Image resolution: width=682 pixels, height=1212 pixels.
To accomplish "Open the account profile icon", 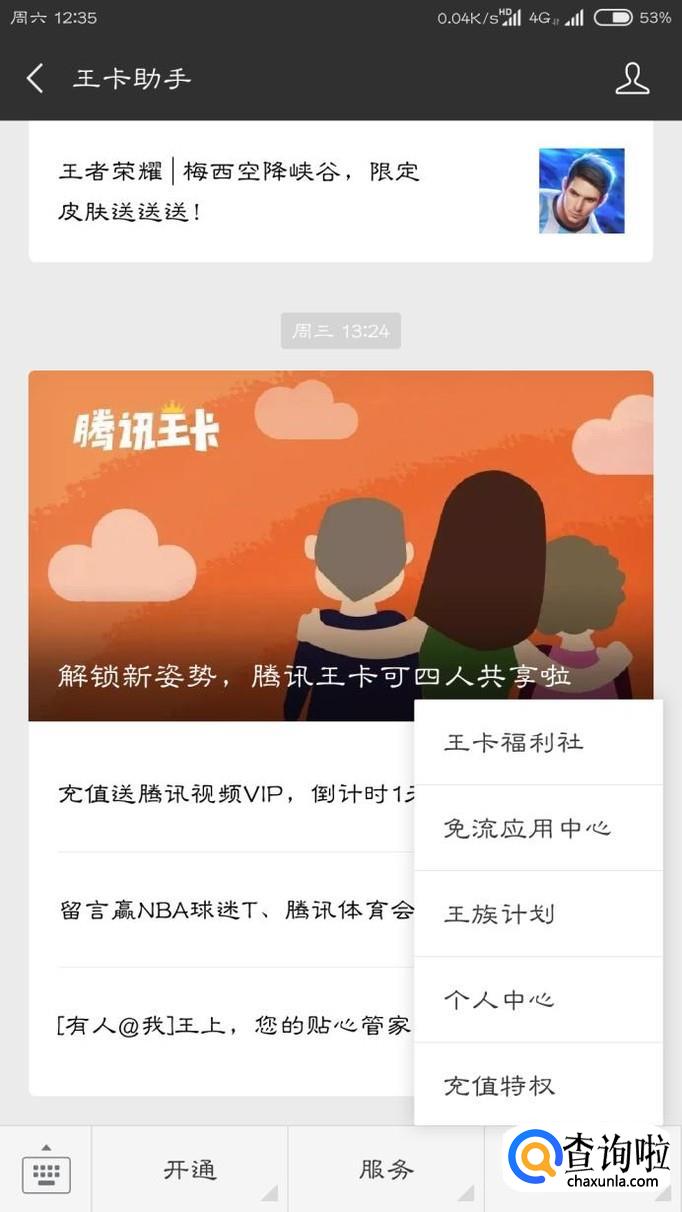I will point(632,78).
